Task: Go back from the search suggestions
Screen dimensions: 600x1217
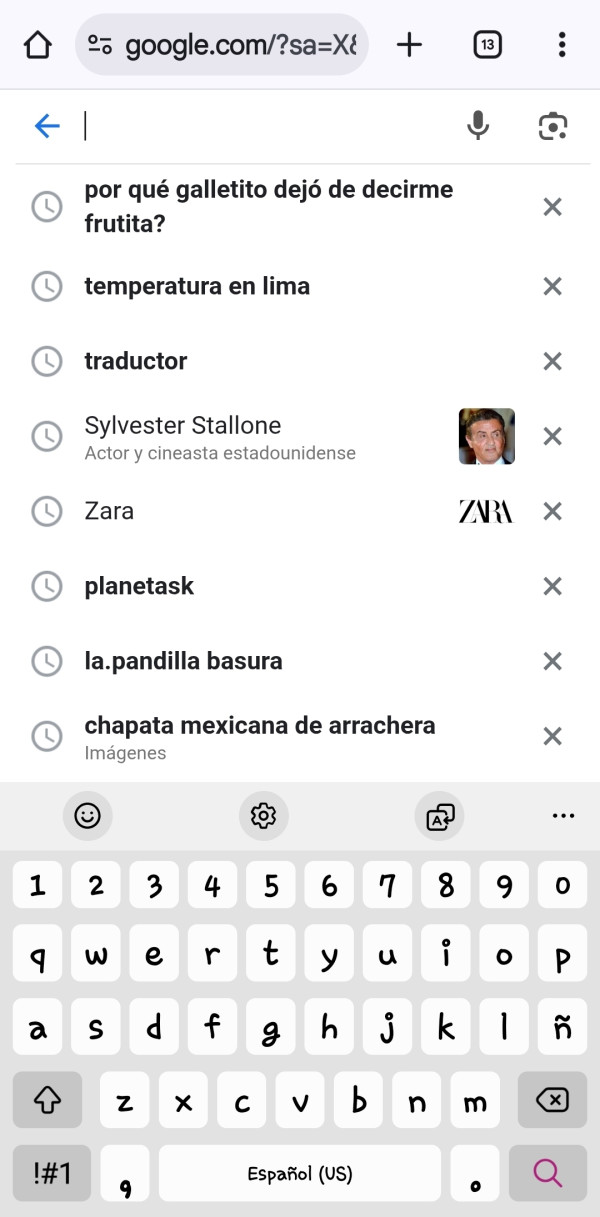Action: [47, 126]
